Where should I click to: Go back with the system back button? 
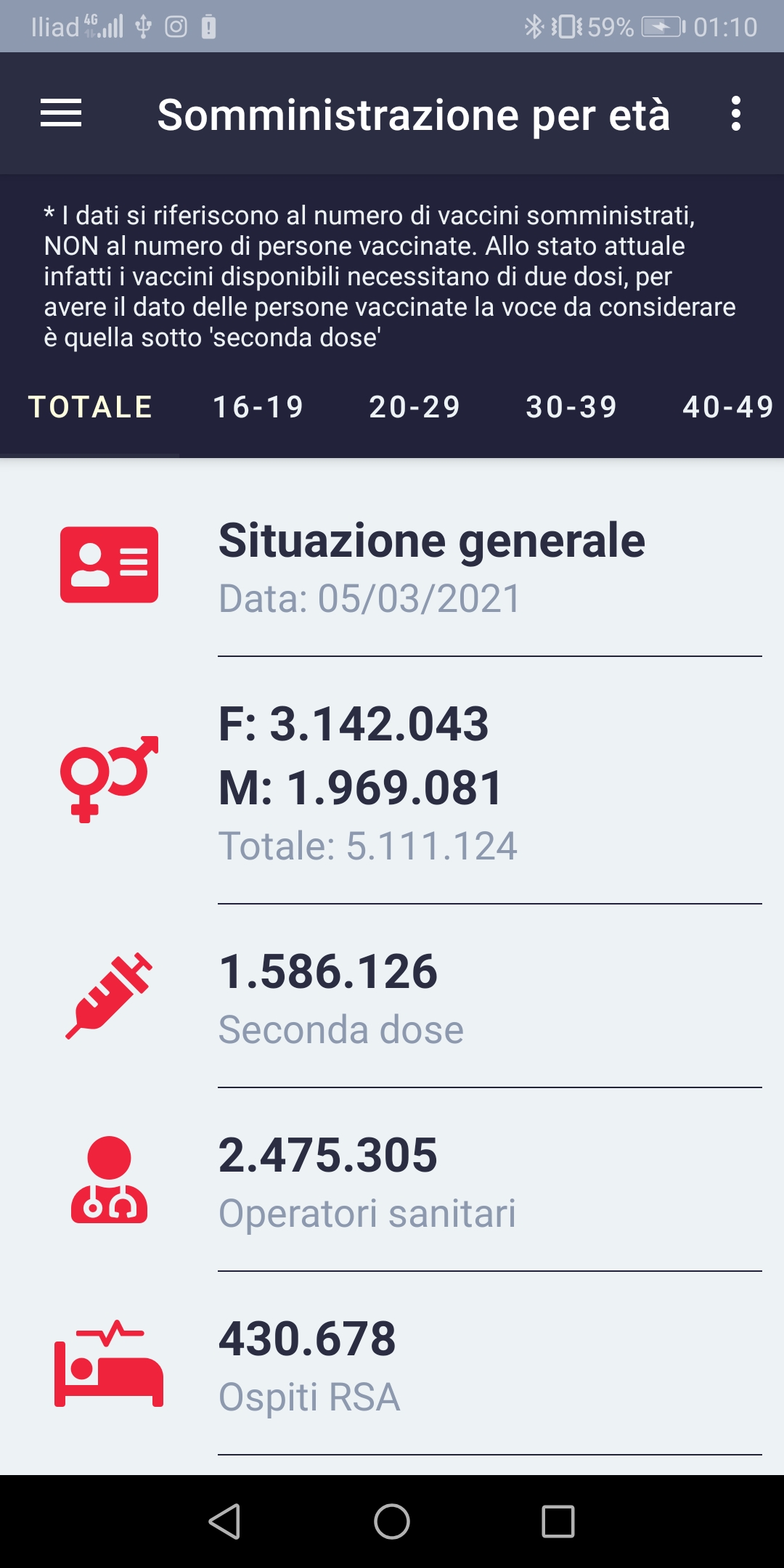click(x=225, y=1521)
